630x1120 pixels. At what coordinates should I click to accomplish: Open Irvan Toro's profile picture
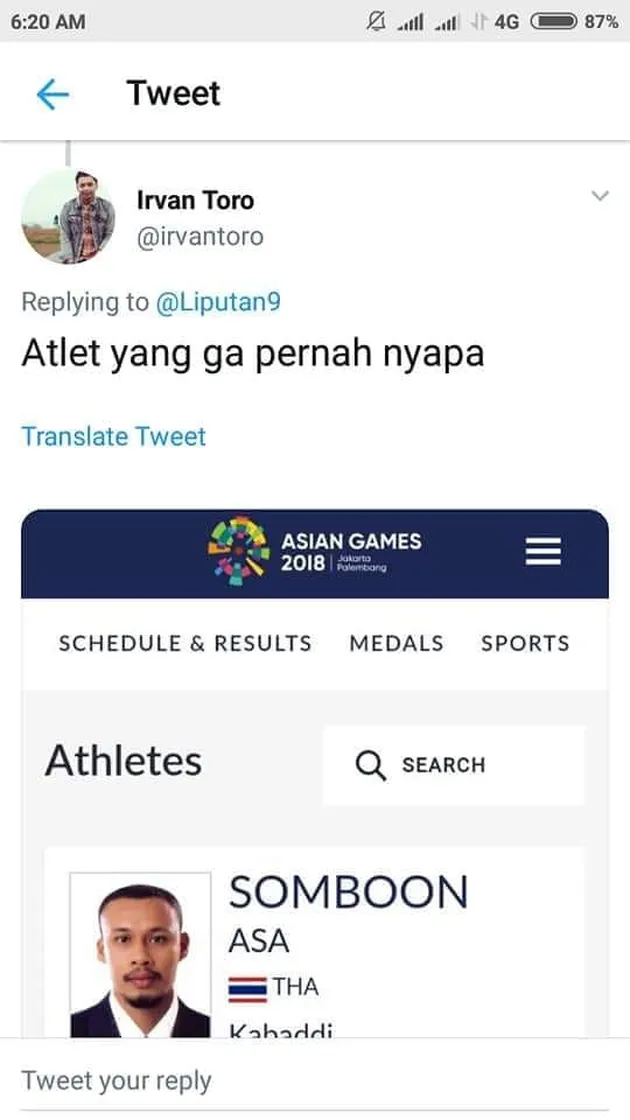click(68, 217)
